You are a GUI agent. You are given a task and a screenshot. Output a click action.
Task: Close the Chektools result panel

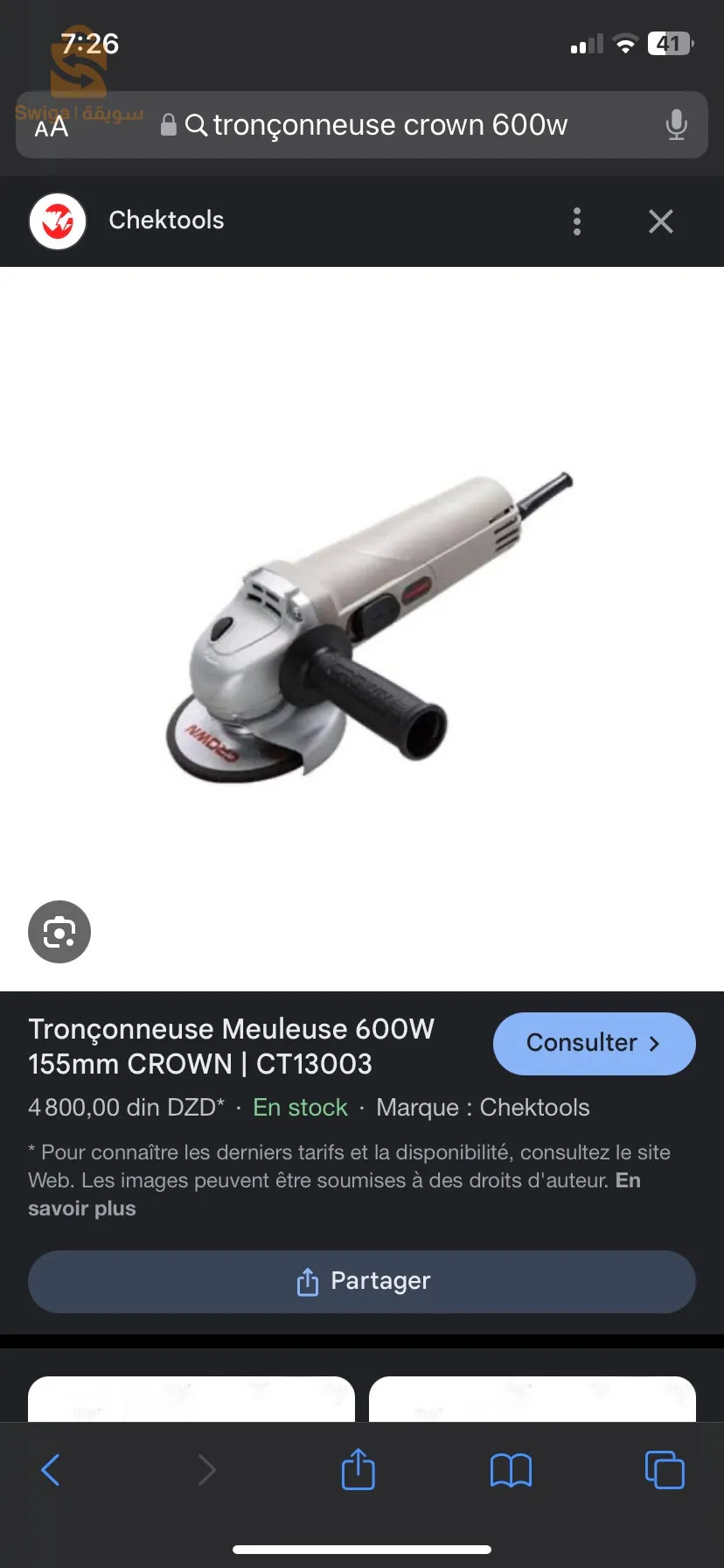point(660,220)
